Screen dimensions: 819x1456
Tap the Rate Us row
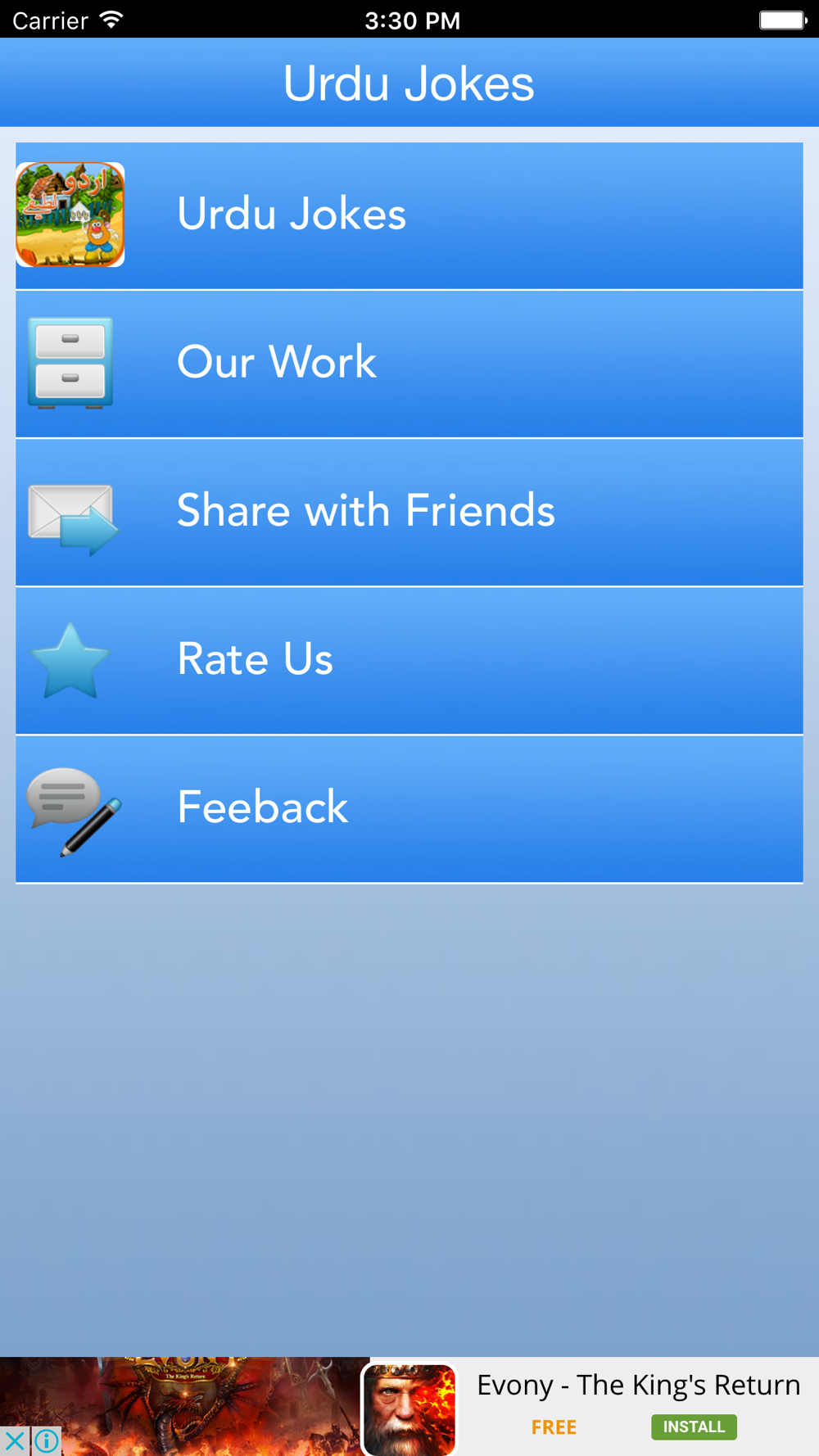409,660
